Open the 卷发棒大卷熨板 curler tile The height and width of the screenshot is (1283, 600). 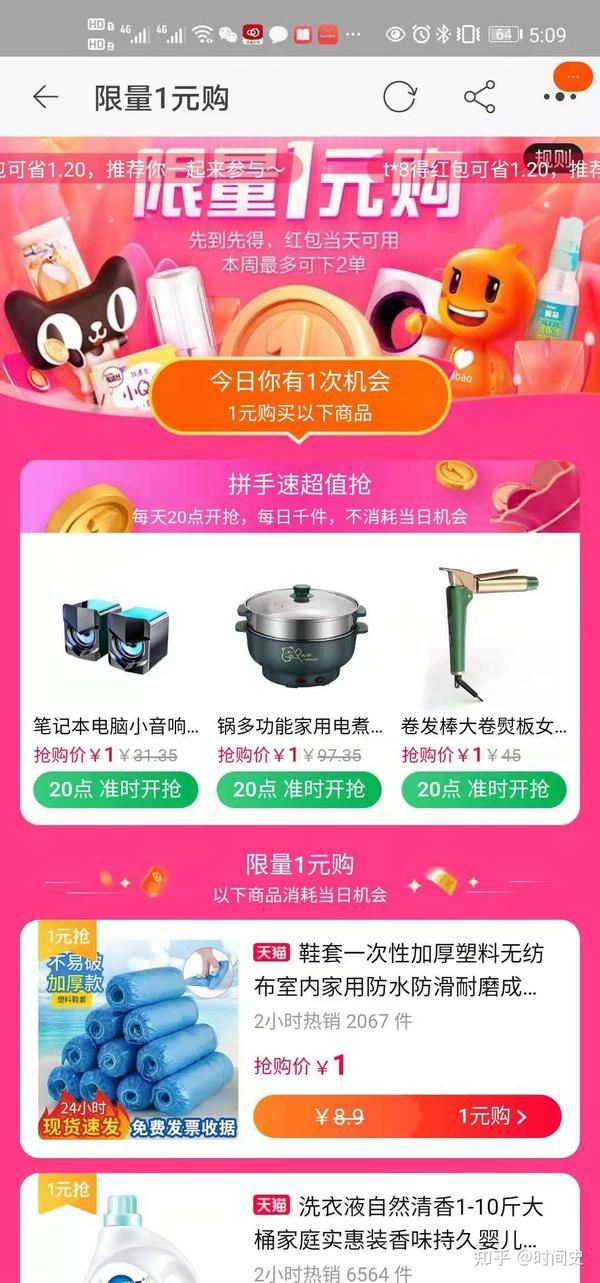point(484,650)
